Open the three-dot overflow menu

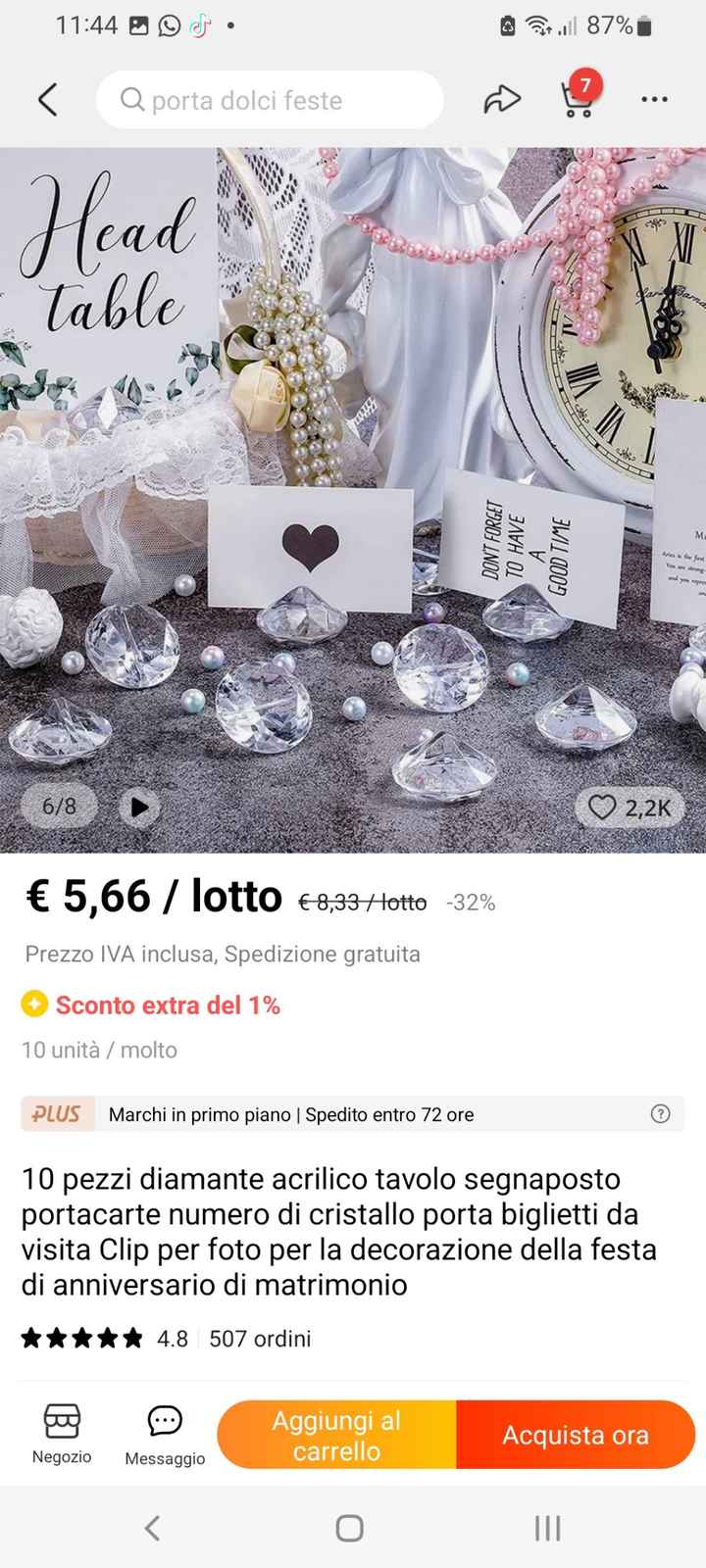tap(653, 98)
